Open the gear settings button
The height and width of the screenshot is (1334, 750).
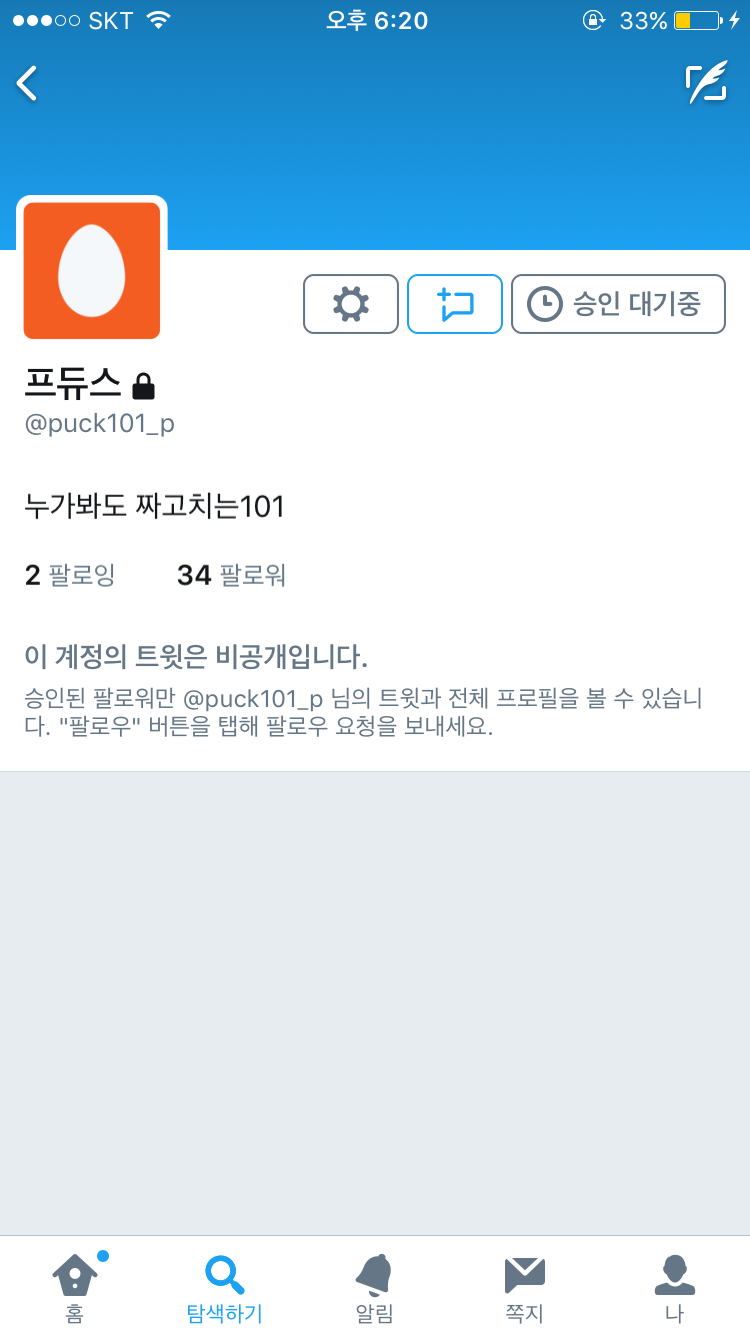point(351,304)
